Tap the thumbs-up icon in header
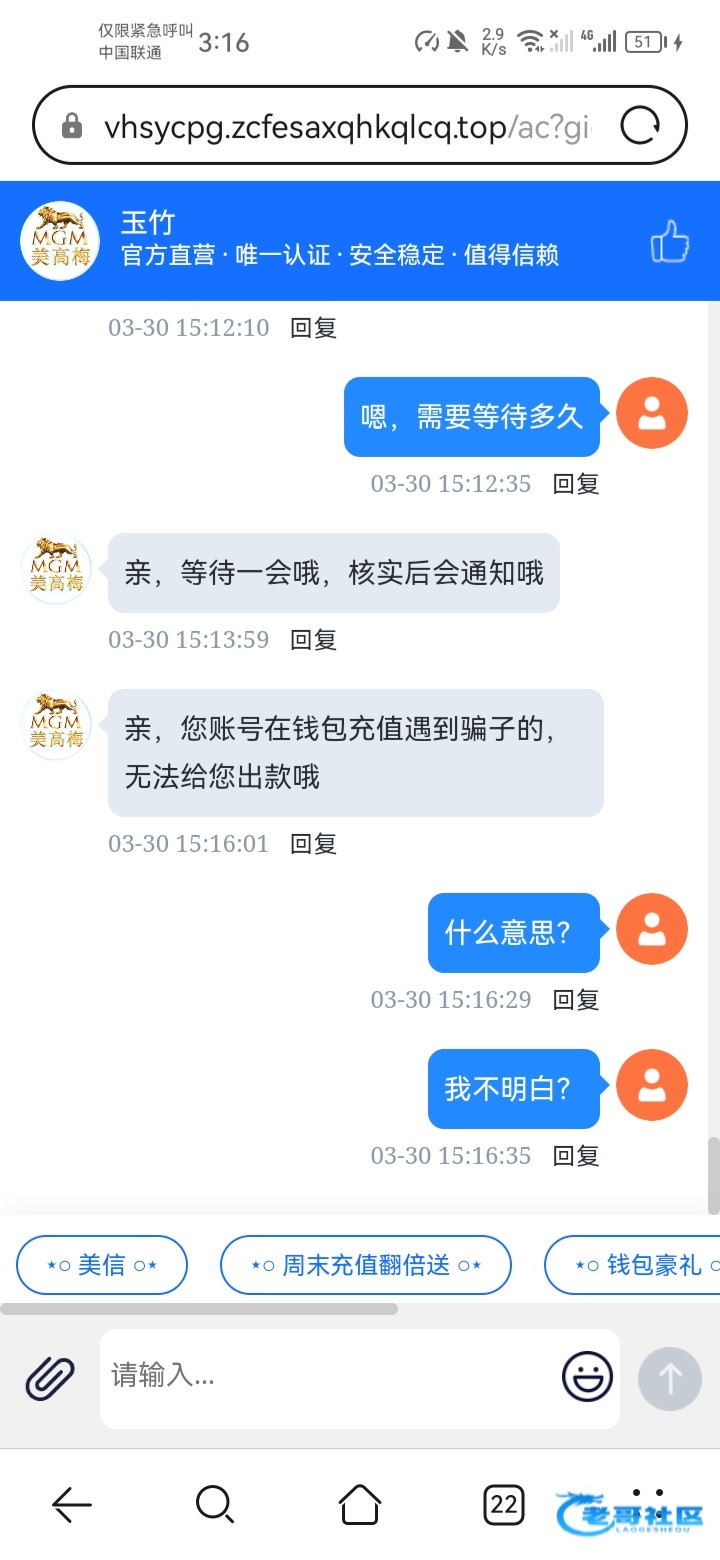Viewport: 720px width, 1560px height. pos(669,241)
